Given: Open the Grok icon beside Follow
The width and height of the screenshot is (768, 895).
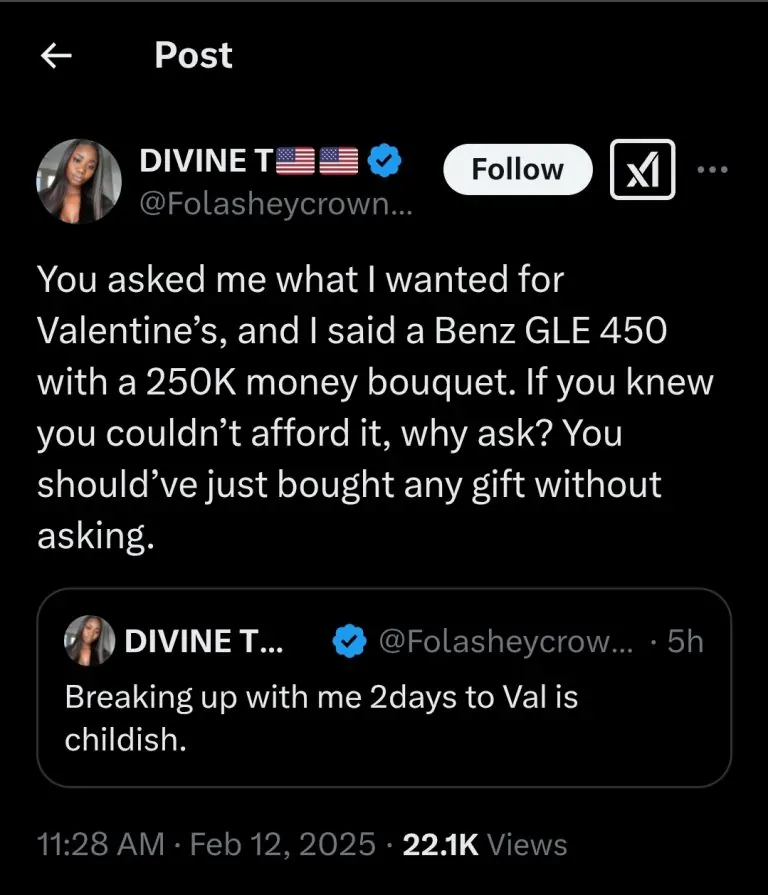Looking at the screenshot, I should click(642, 169).
